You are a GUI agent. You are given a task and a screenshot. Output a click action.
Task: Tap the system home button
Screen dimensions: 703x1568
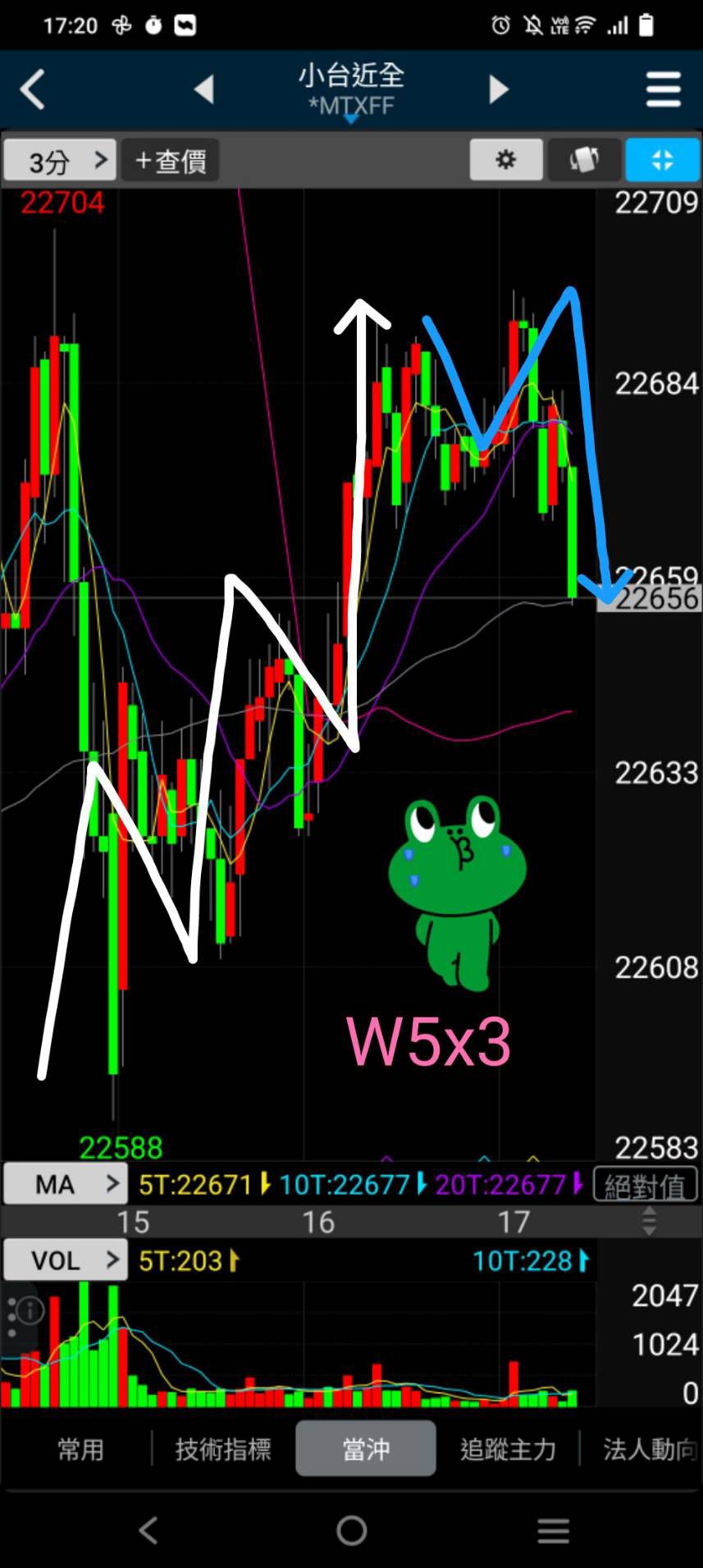351,1530
